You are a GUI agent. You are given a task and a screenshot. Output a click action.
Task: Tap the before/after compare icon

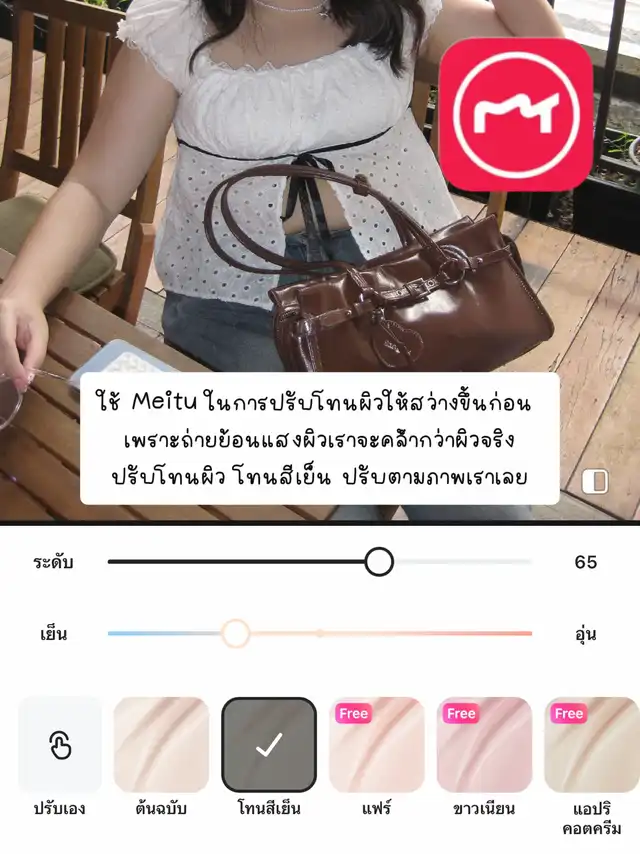(595, 481)
